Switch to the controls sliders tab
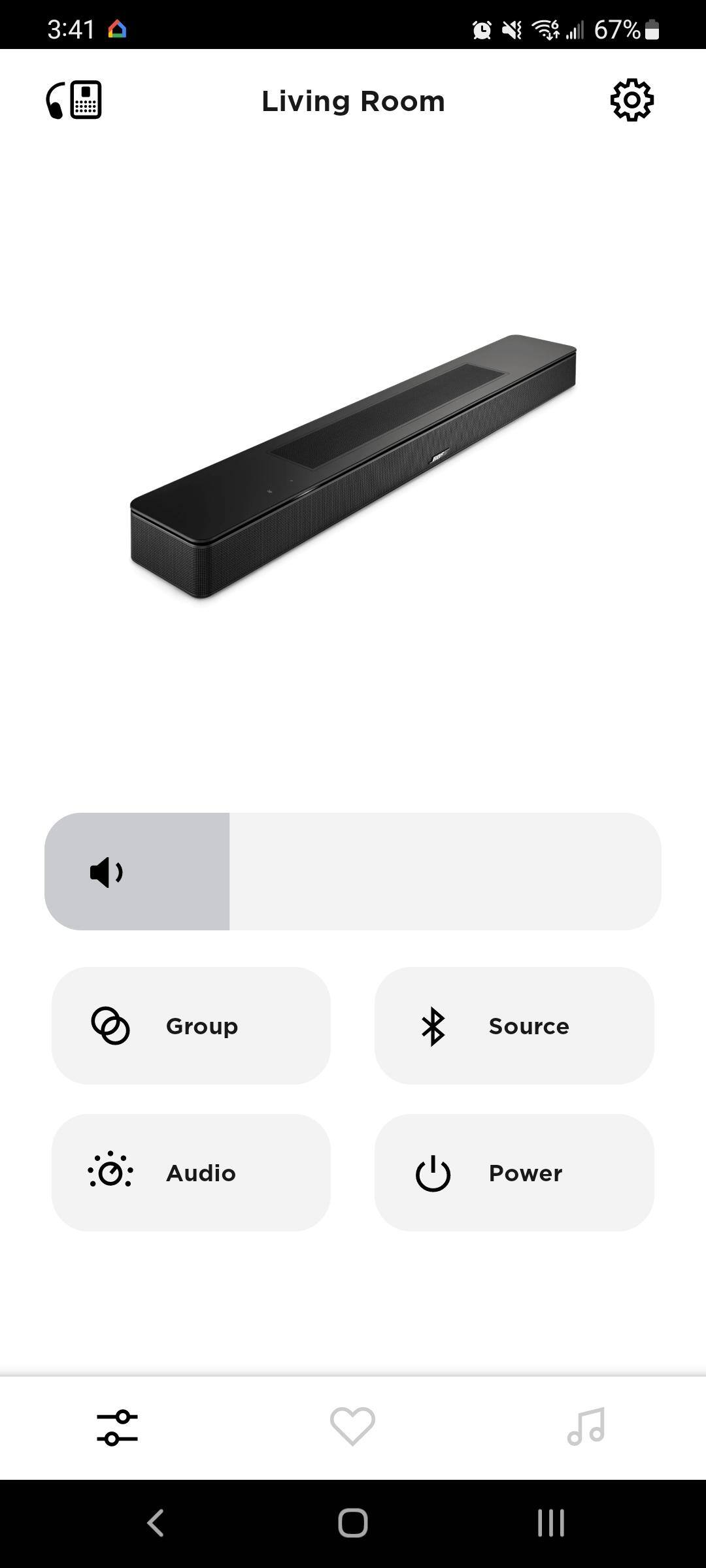 (x=117, y=1428)
